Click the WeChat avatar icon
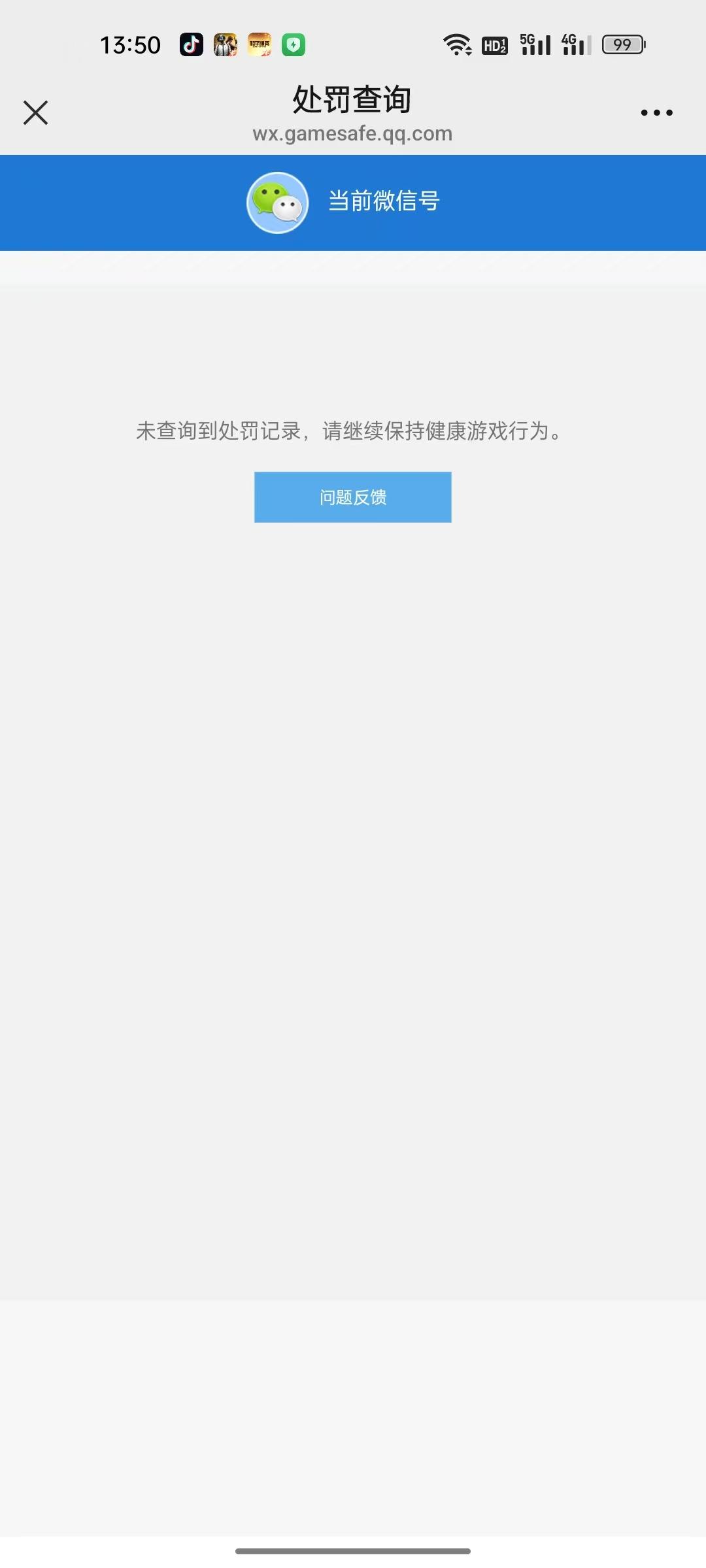706x1568 pixels. 278,203
